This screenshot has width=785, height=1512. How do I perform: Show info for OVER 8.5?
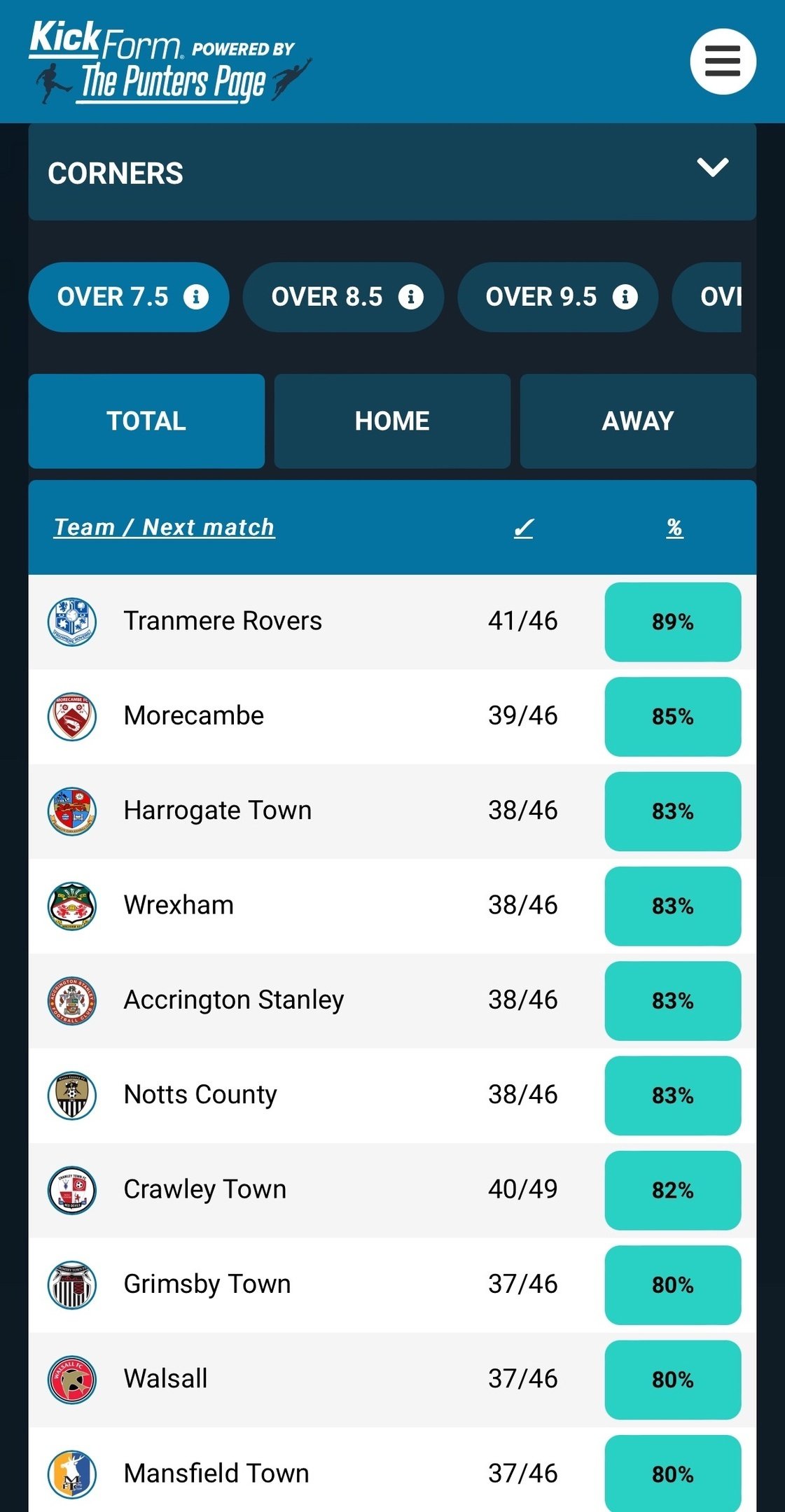(x=411, y=297)
